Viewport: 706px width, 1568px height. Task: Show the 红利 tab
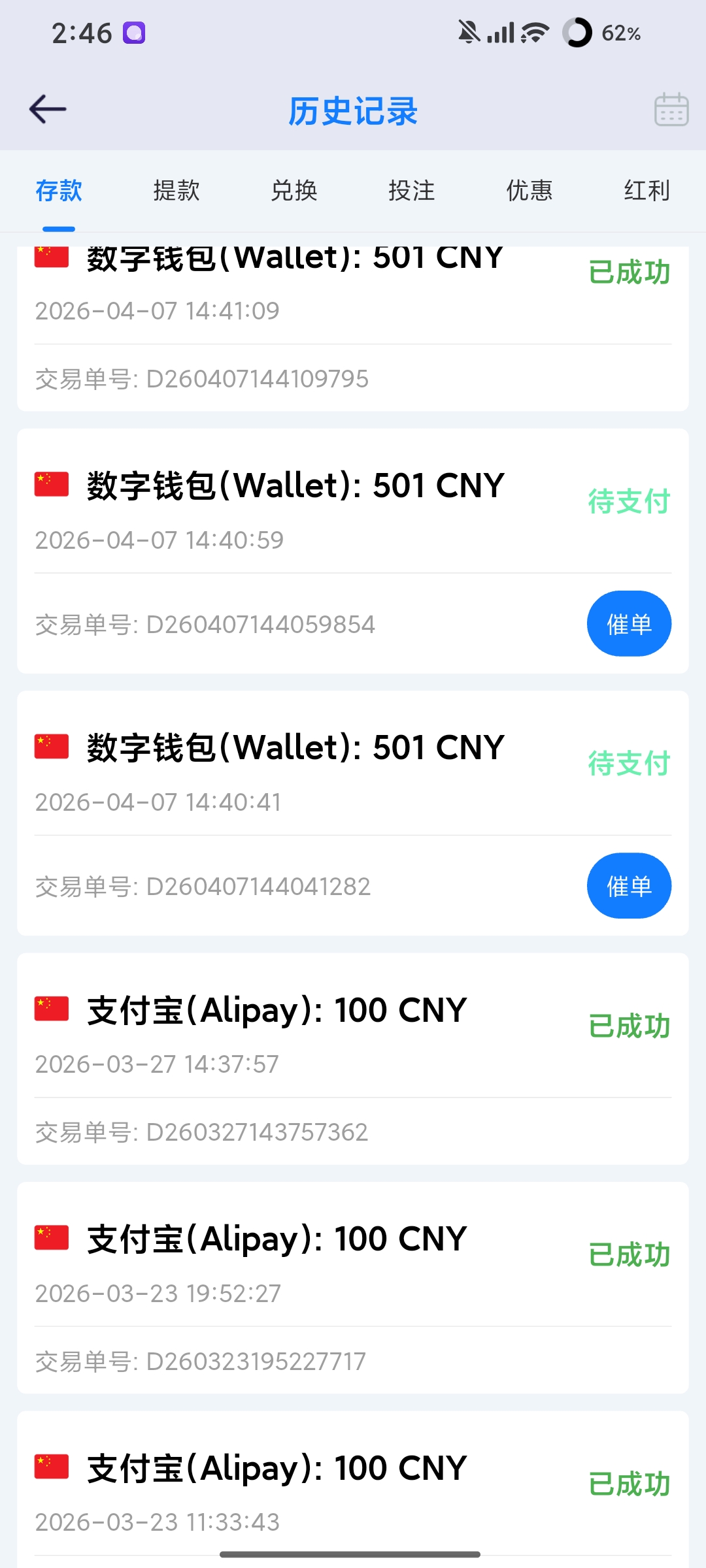647,191
